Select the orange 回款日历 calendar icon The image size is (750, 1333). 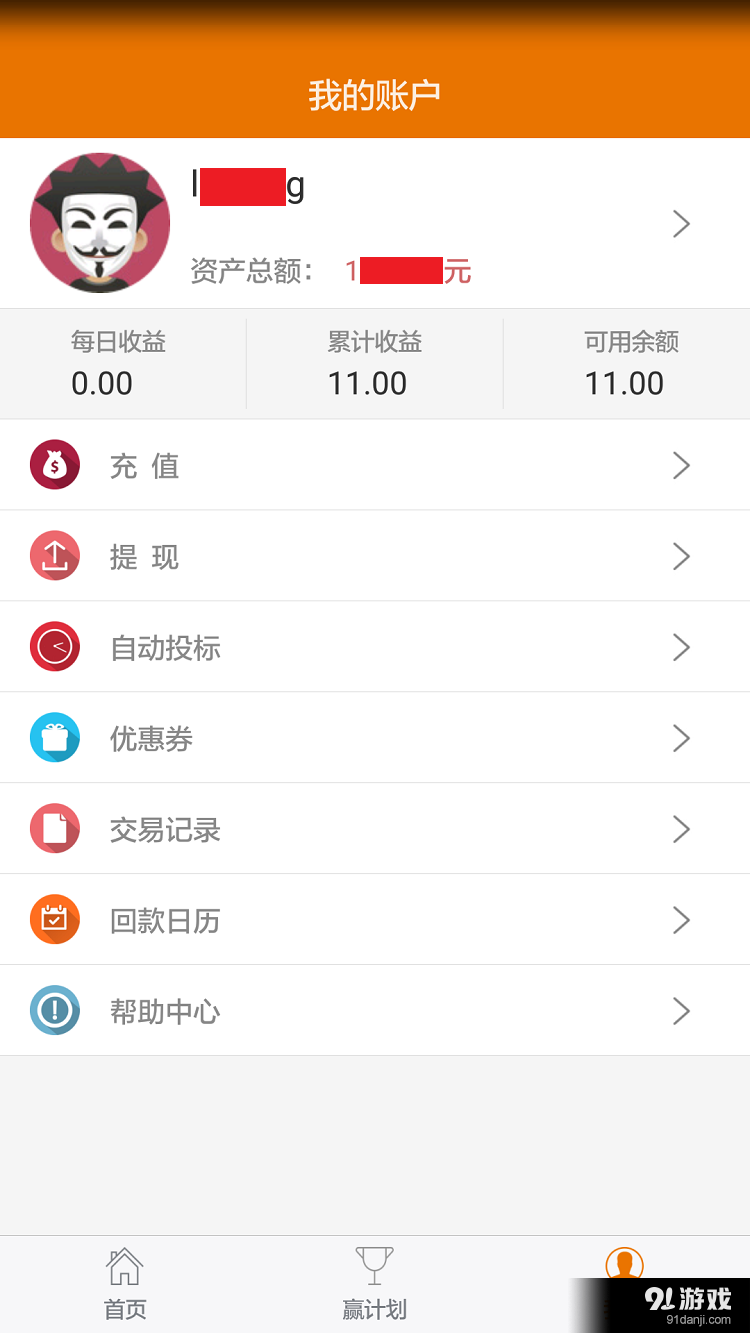tap(55, 919)
